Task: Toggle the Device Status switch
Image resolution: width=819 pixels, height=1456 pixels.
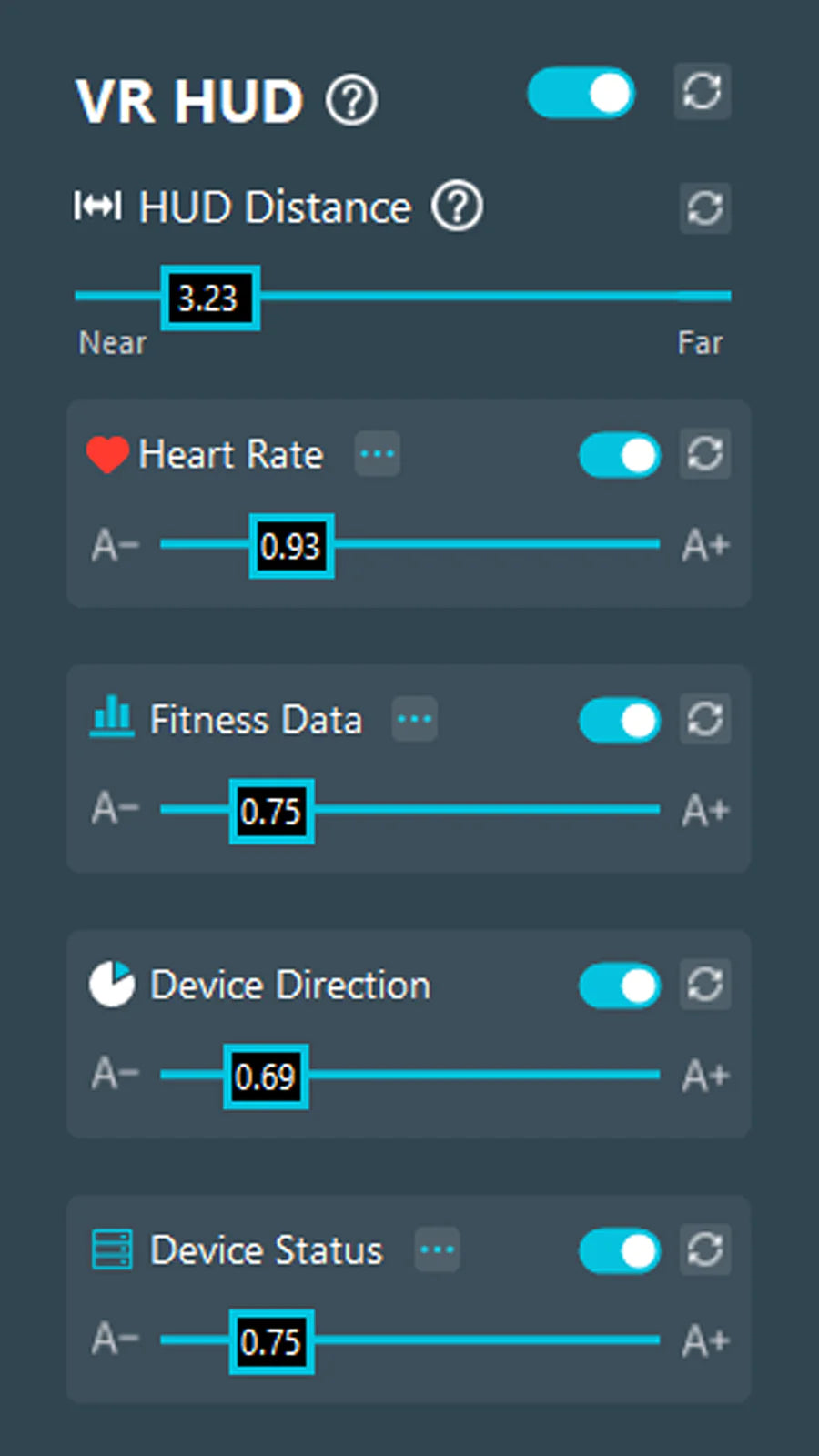Action: pyautogui.click(x=620, y=1250)
